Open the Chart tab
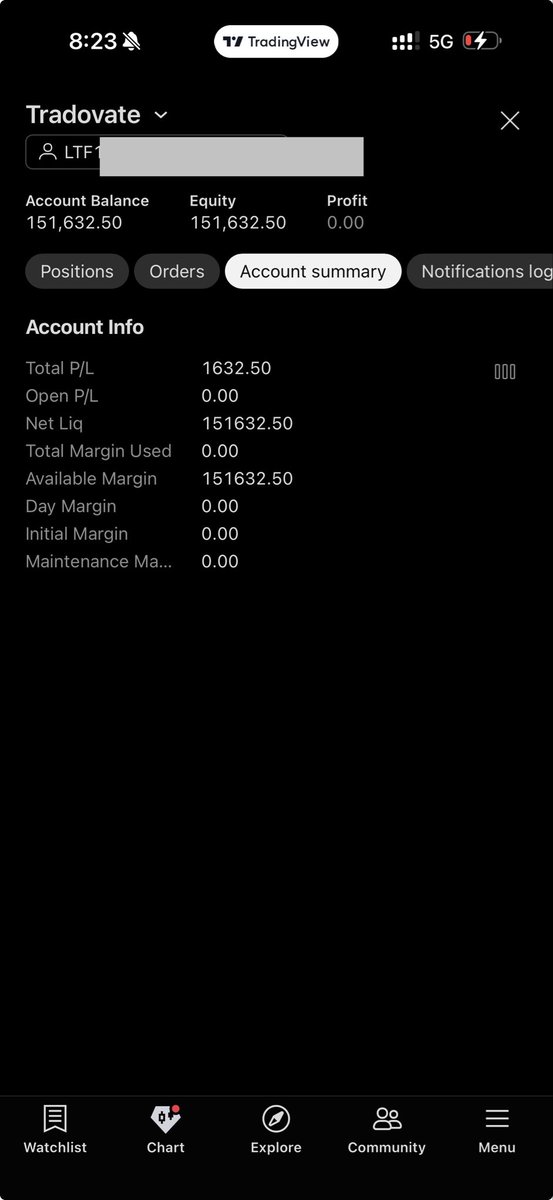This screenshot has height=1200, width=553. tap(166, 1130)
